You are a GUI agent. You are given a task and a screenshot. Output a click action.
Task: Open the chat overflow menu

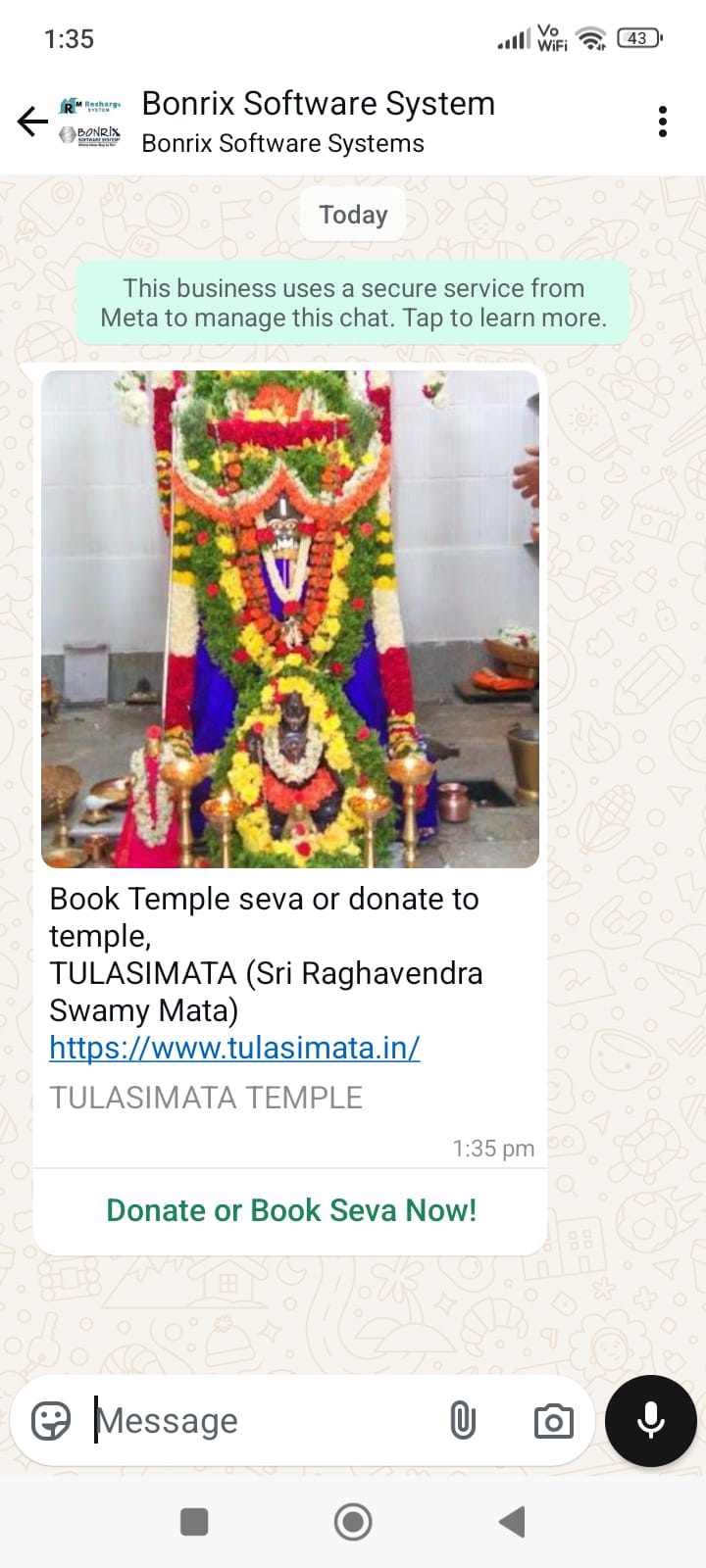click(x=663, y=122)
